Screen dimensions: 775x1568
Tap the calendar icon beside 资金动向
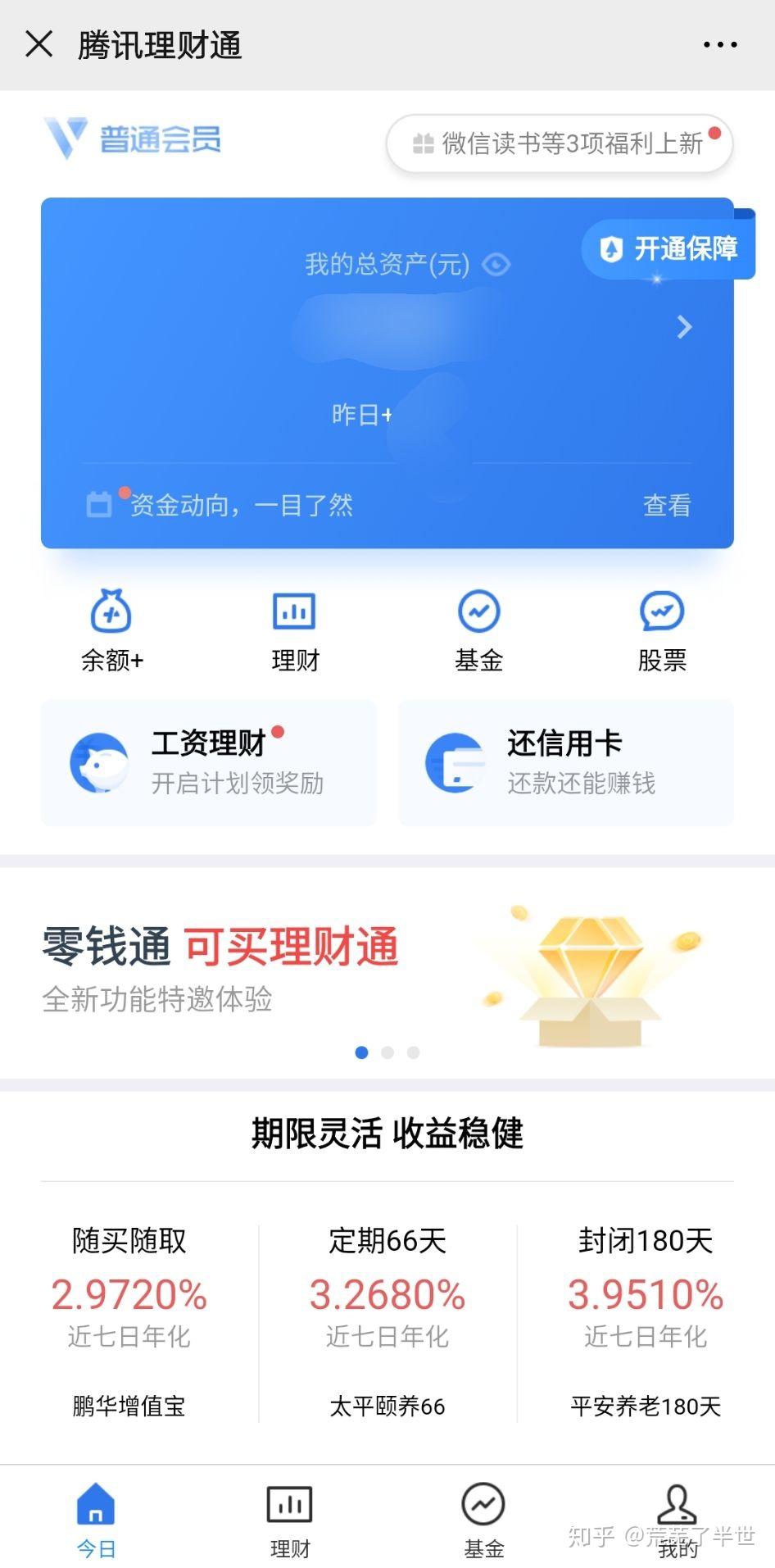click(x=100, y=504)
